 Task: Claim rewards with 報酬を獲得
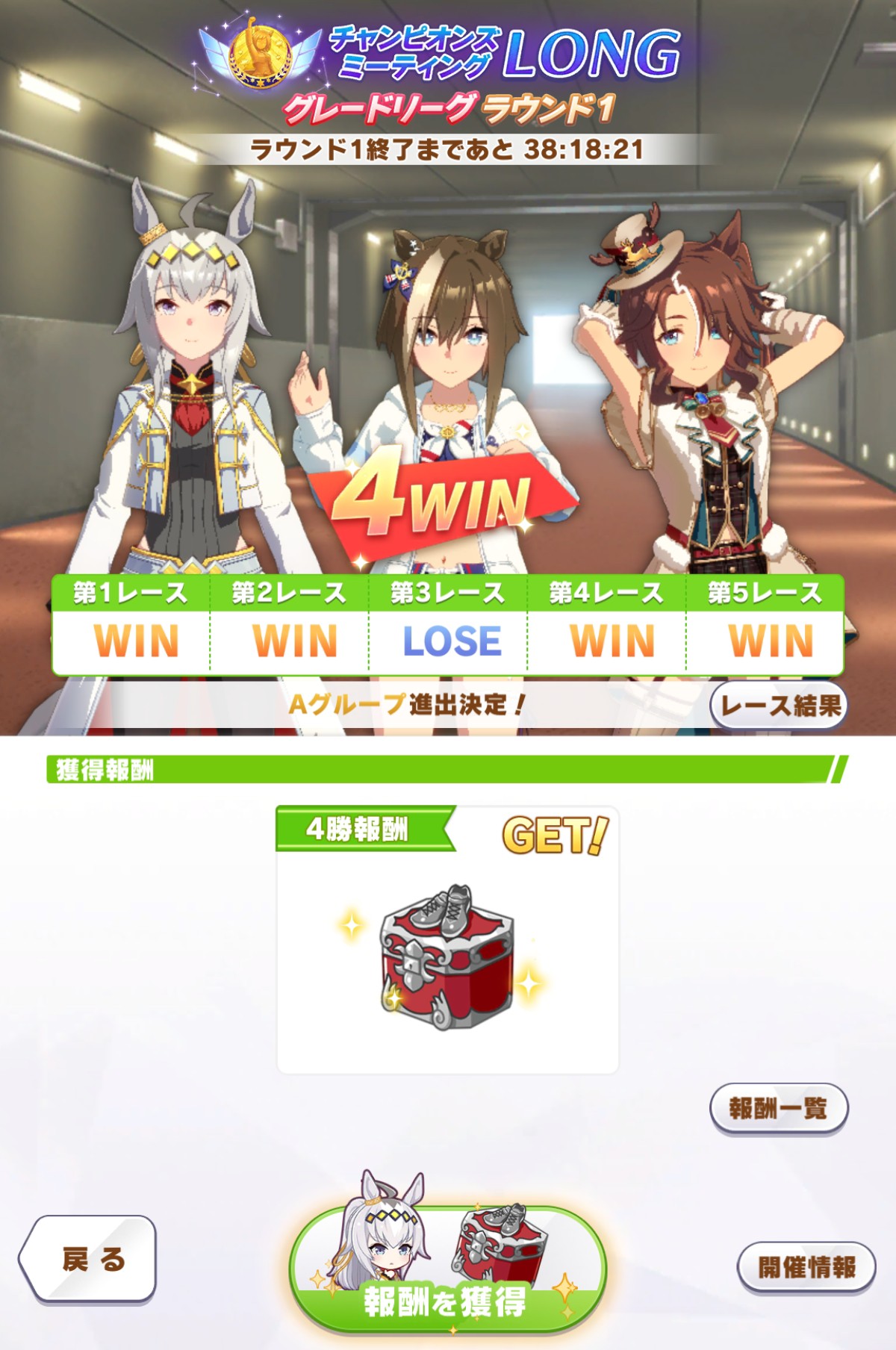[447, 1269]
